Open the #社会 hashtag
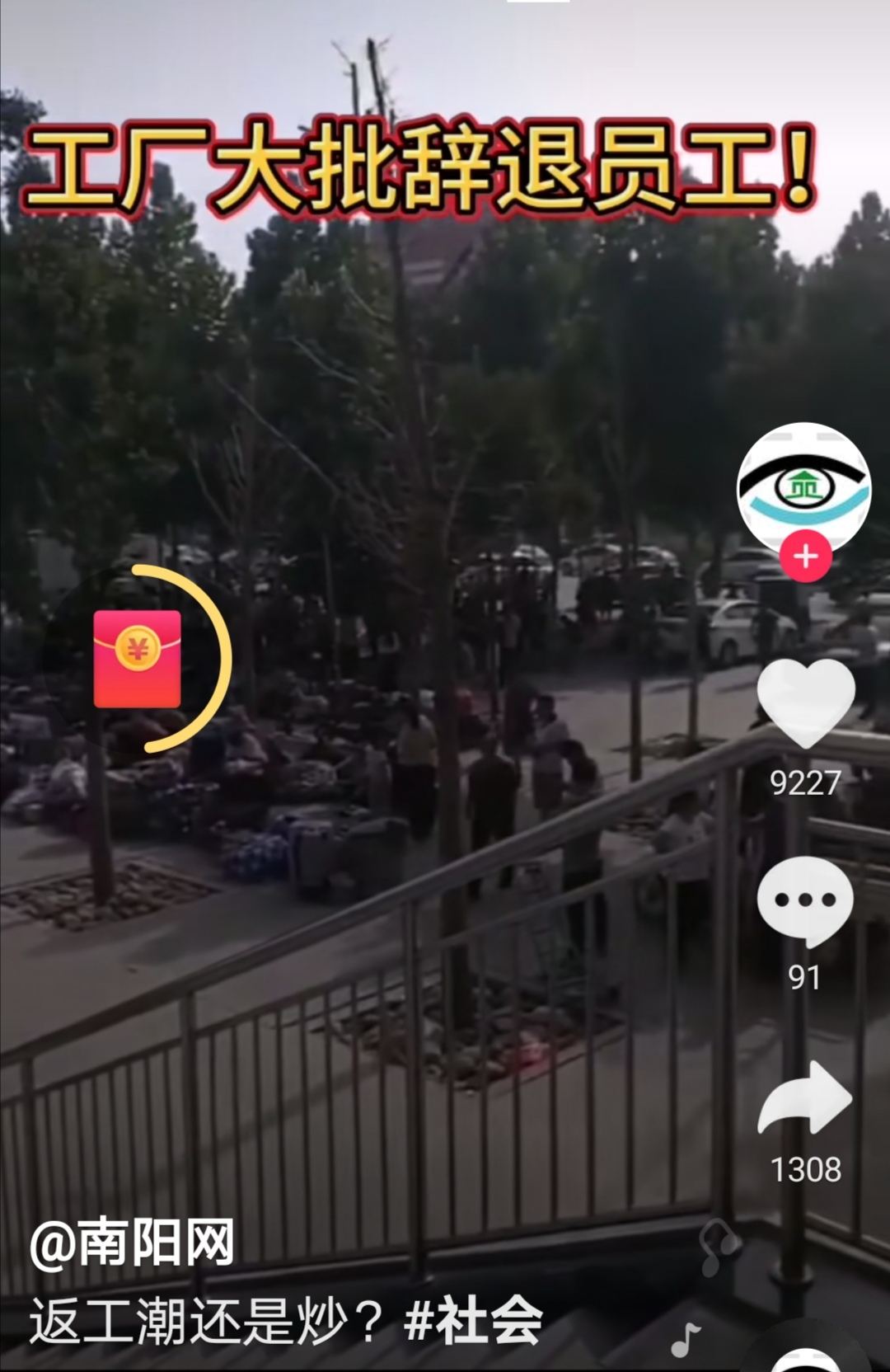The width and height of the screenshot is (890, 1372). 473,1321
